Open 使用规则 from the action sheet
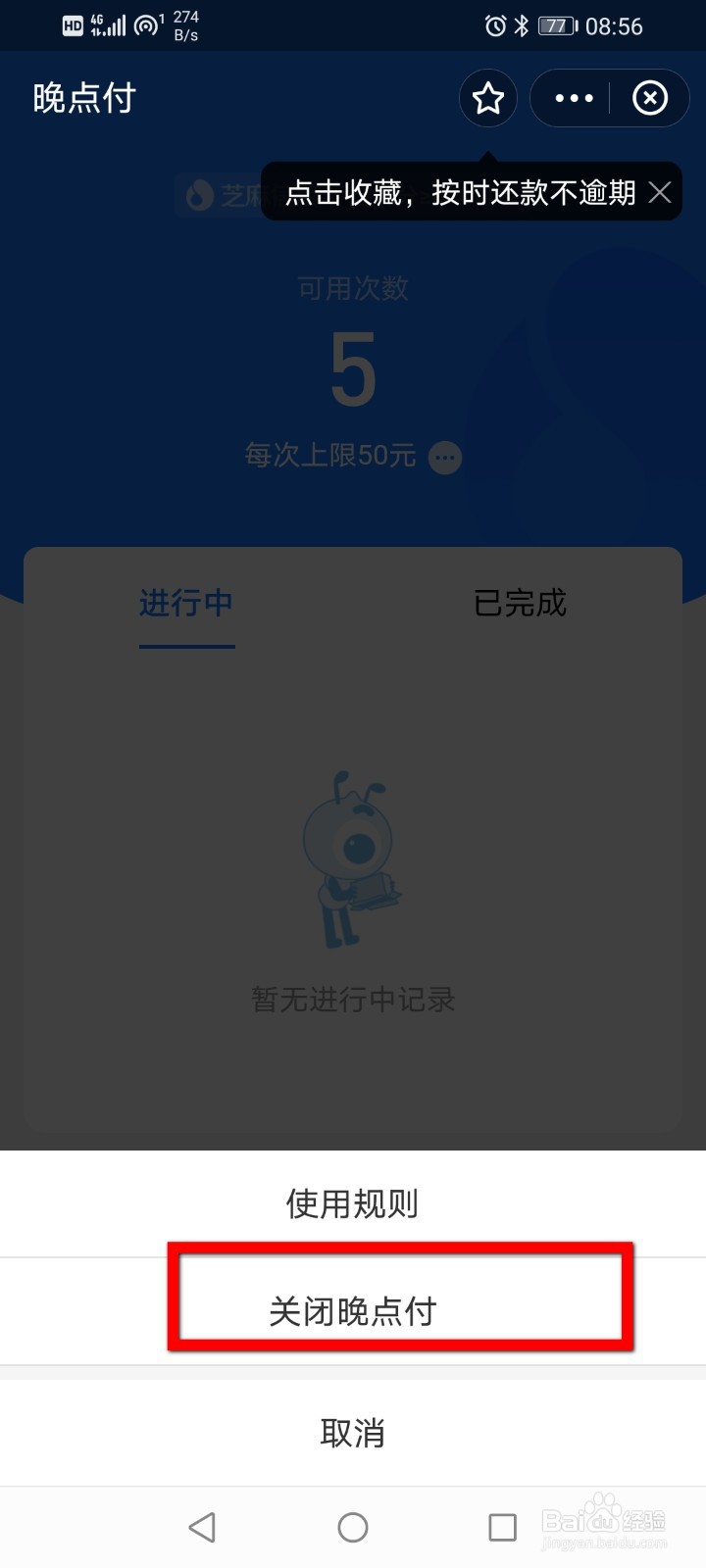Viewport: 706px width, 1568px height. click(x=353, y=1203)
